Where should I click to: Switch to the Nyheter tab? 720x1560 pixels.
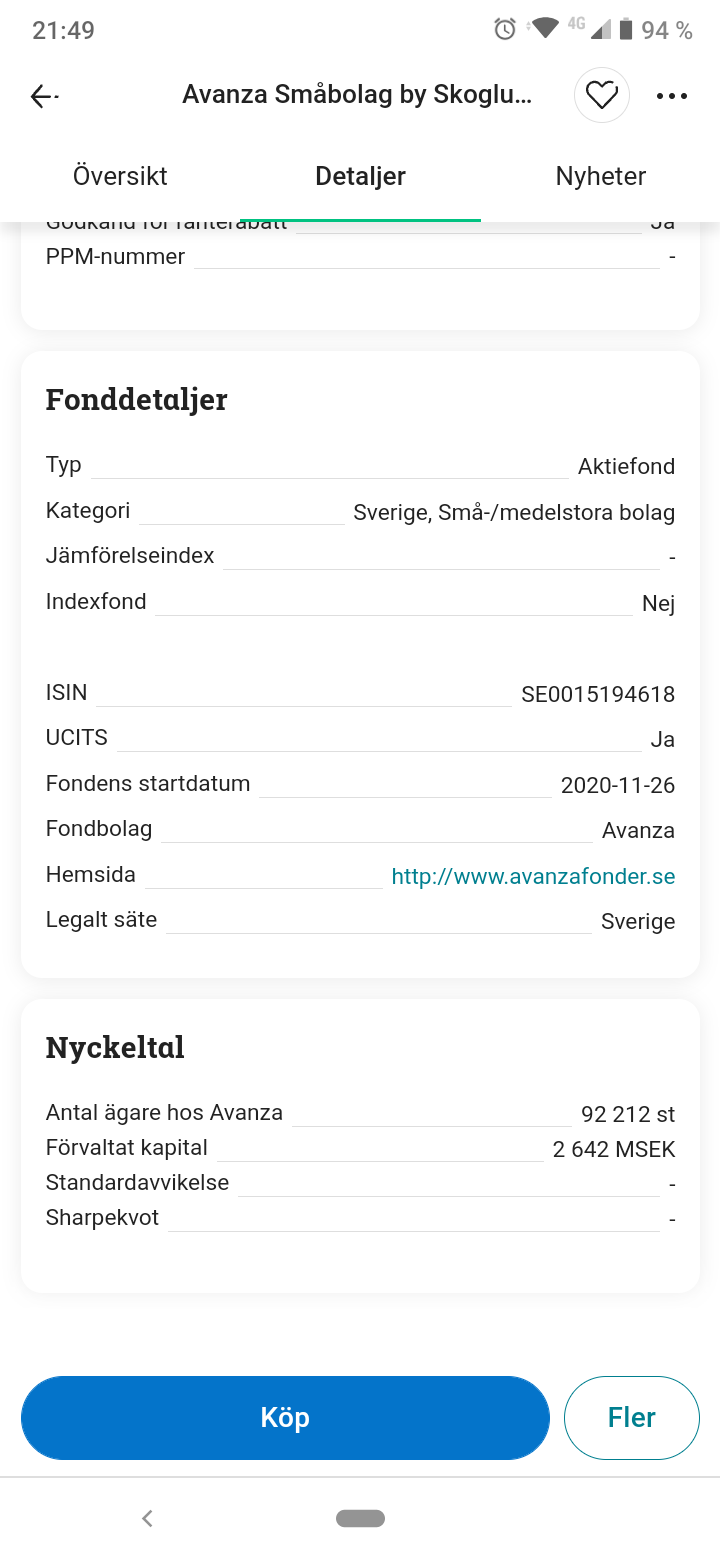(x=601, y=177)
